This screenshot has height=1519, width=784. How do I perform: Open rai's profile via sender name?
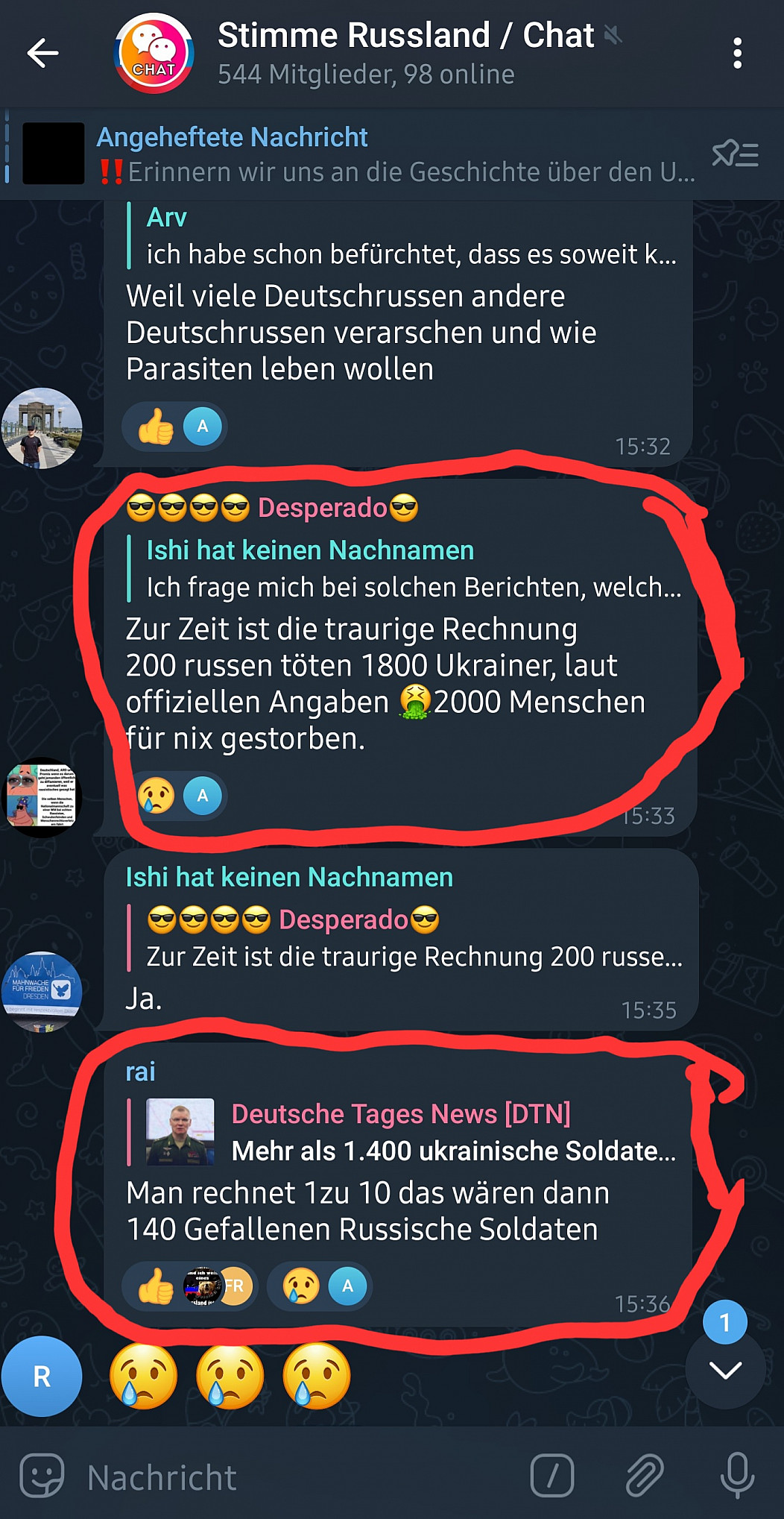pos(140,1072)
